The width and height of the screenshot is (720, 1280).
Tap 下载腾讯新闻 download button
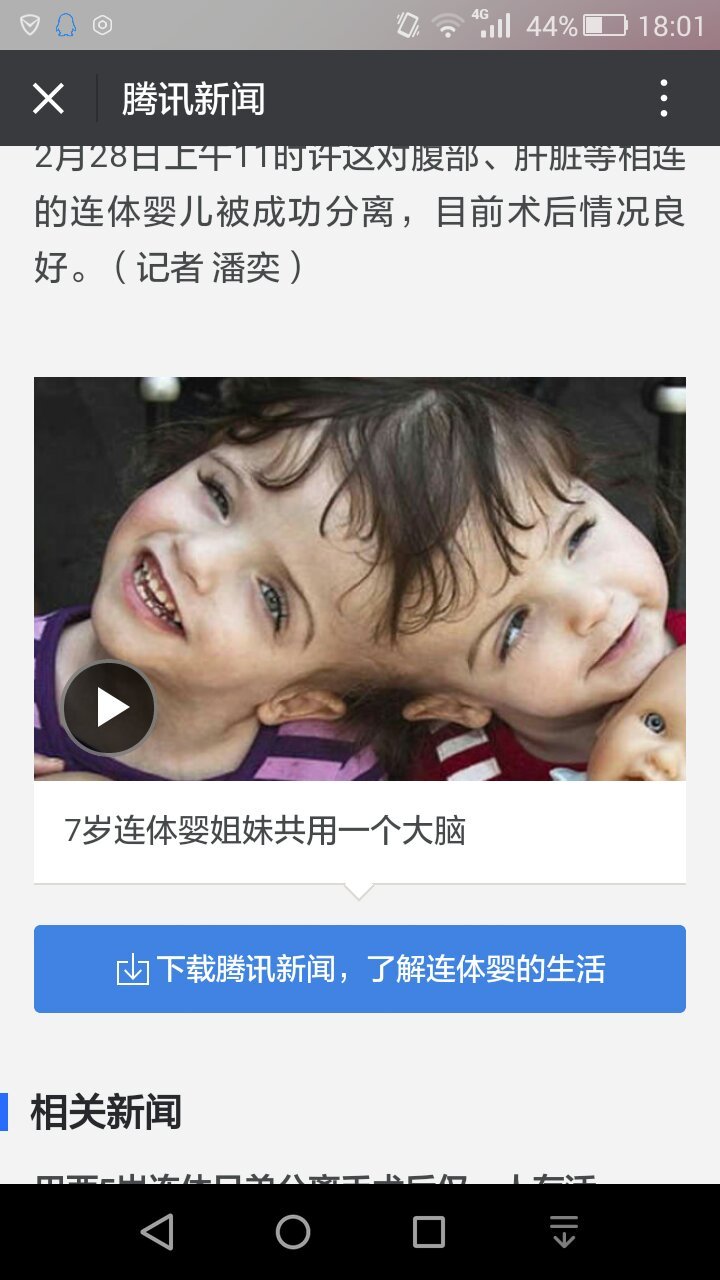(360, 969)
